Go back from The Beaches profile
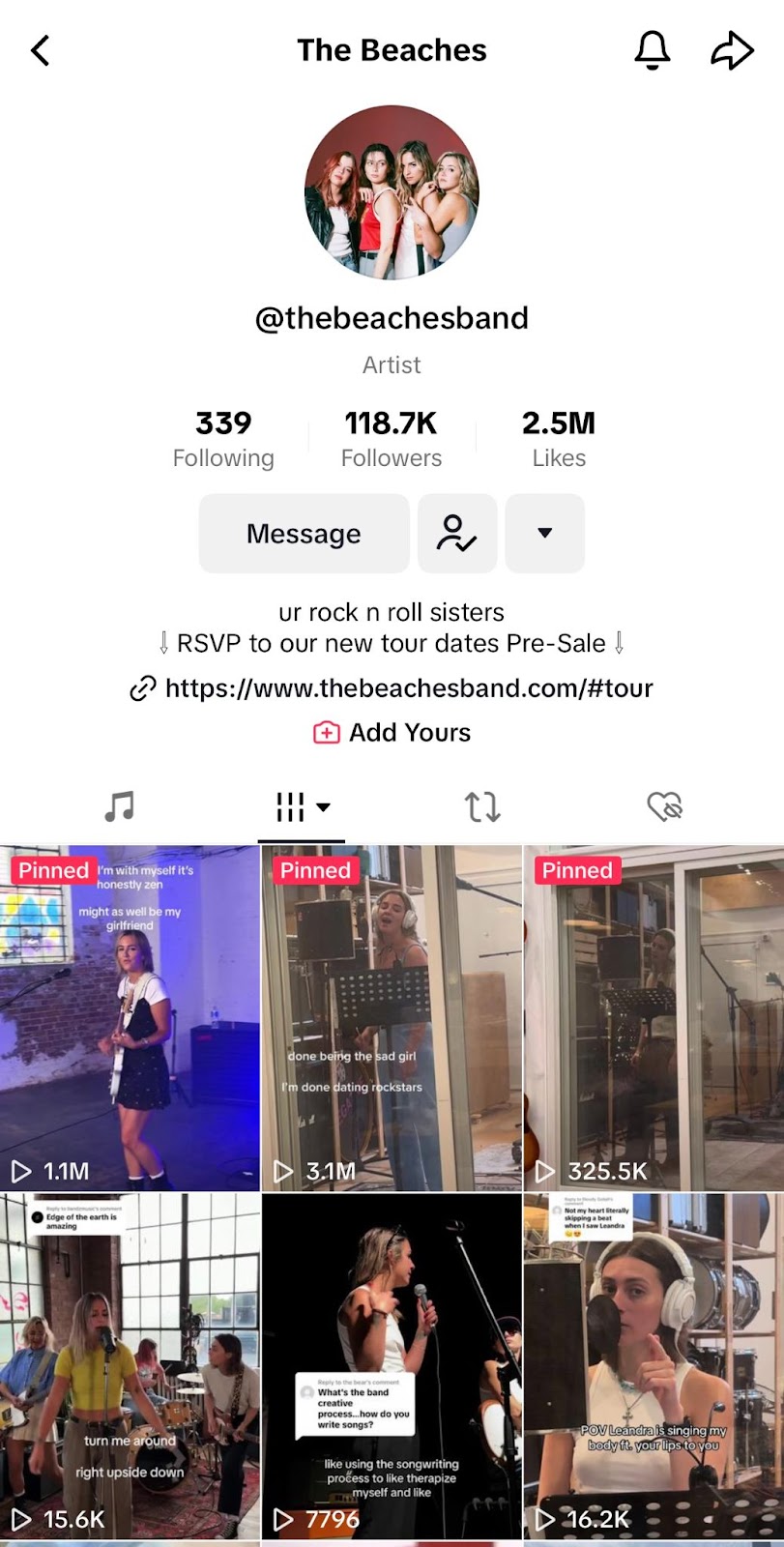Viewport: 784px width, 1547px height. coord(41,51)
